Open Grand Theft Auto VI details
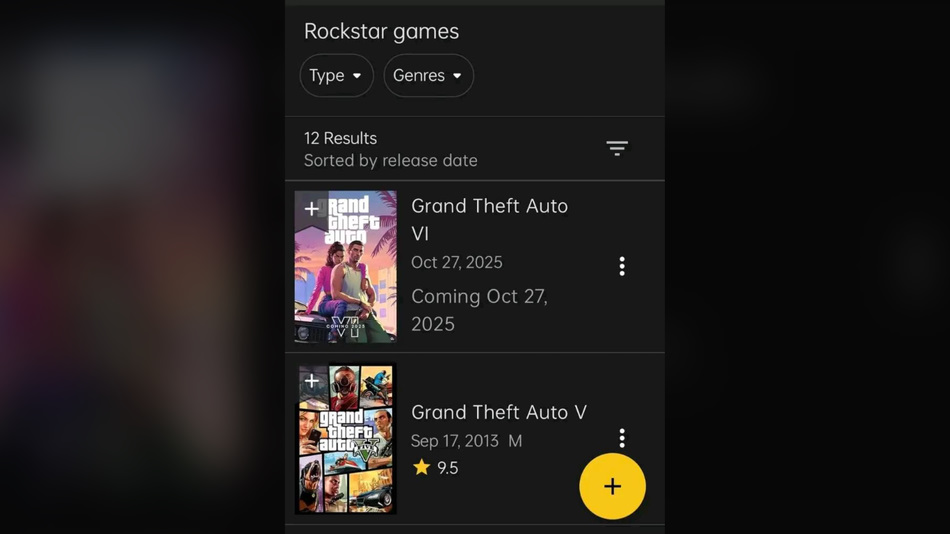Screen dimensions: 950x534 (x=489, y=219)
